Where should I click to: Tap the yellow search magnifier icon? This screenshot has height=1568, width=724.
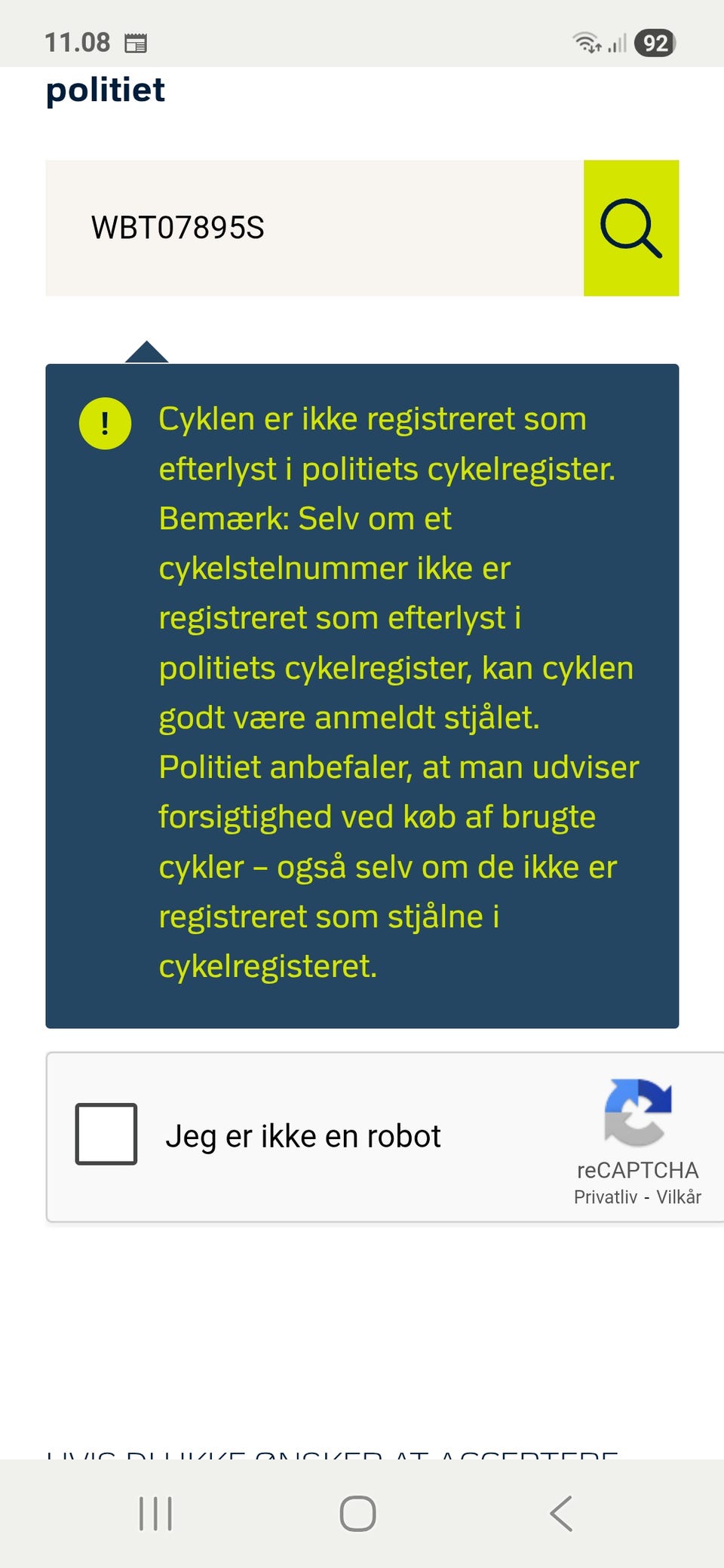(x=632, y=228)
